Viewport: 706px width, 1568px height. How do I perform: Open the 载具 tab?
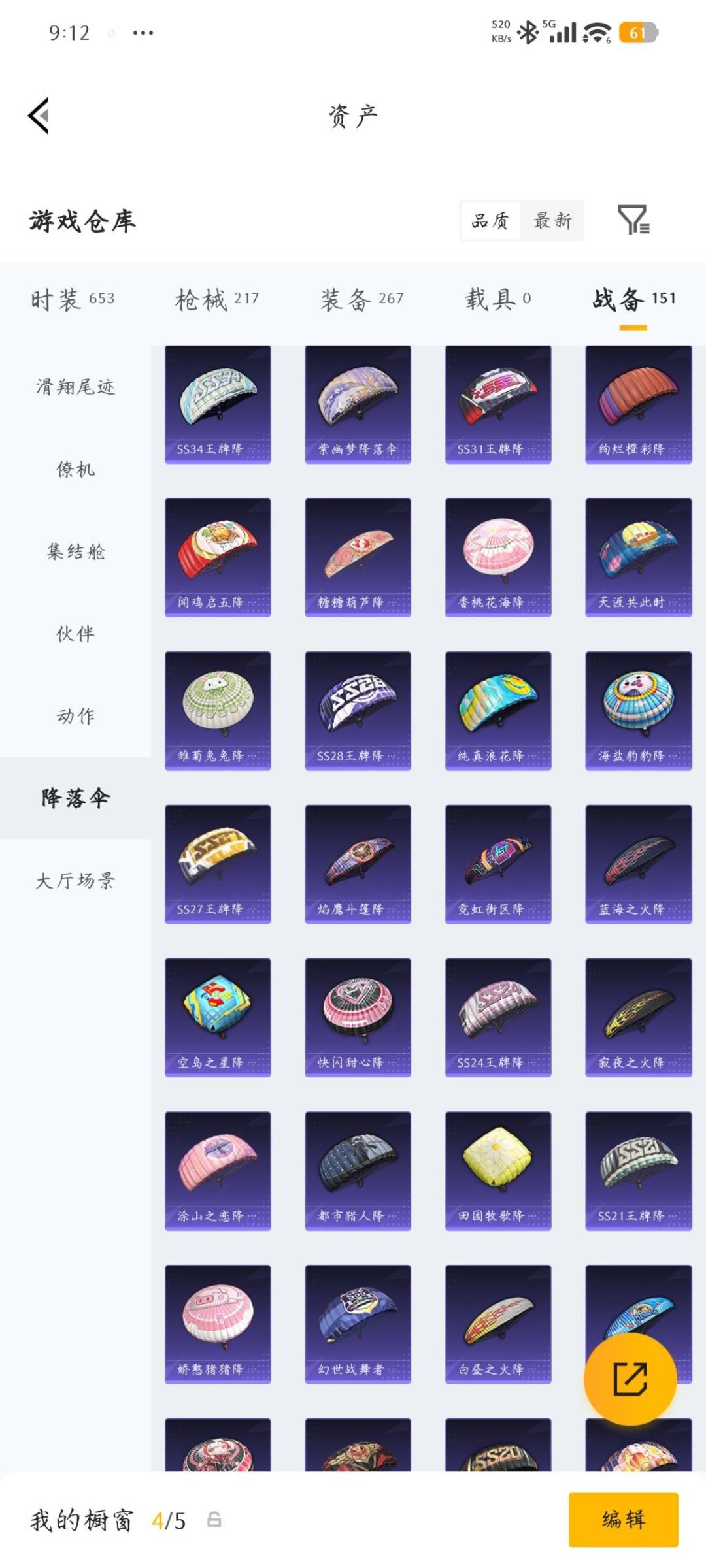click(x=492, y=300)
